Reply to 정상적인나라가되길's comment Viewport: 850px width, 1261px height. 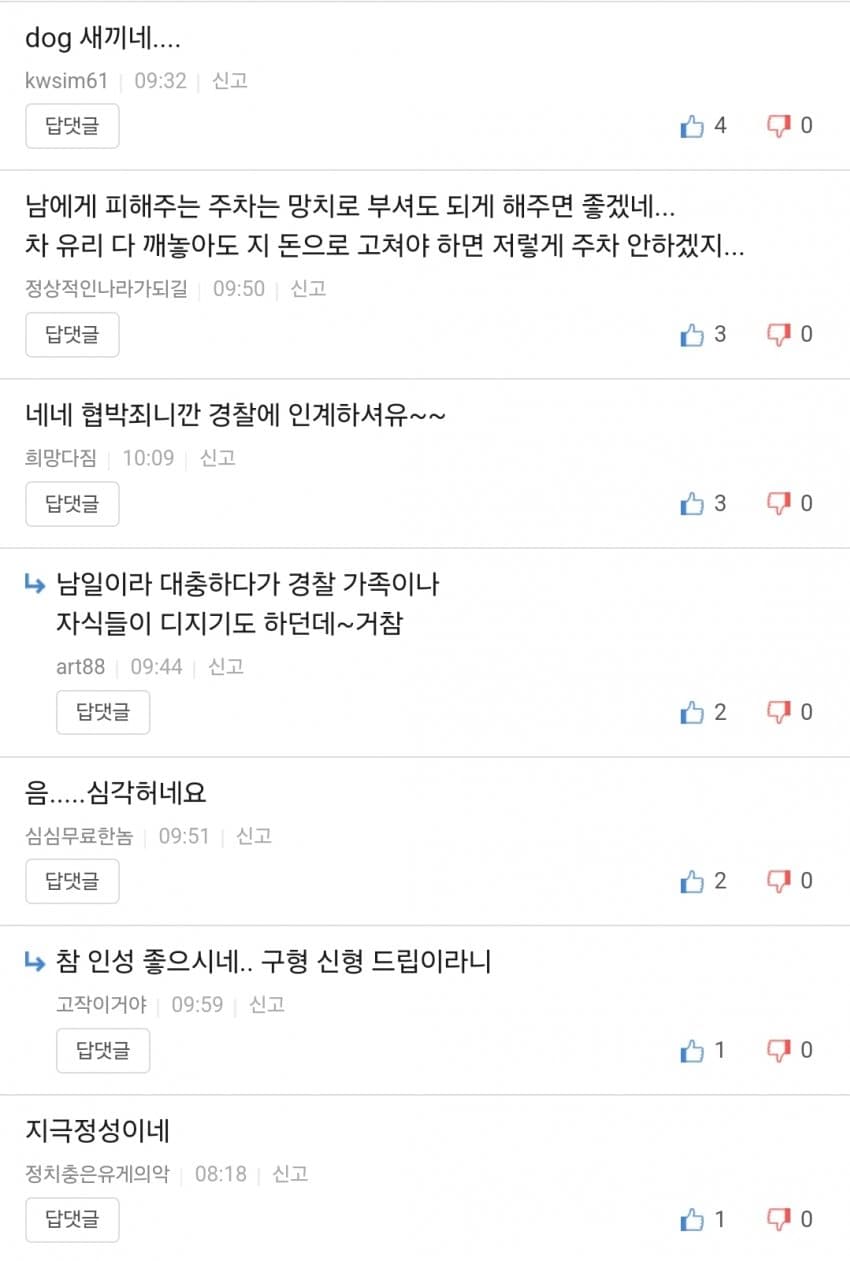point(72,335)
